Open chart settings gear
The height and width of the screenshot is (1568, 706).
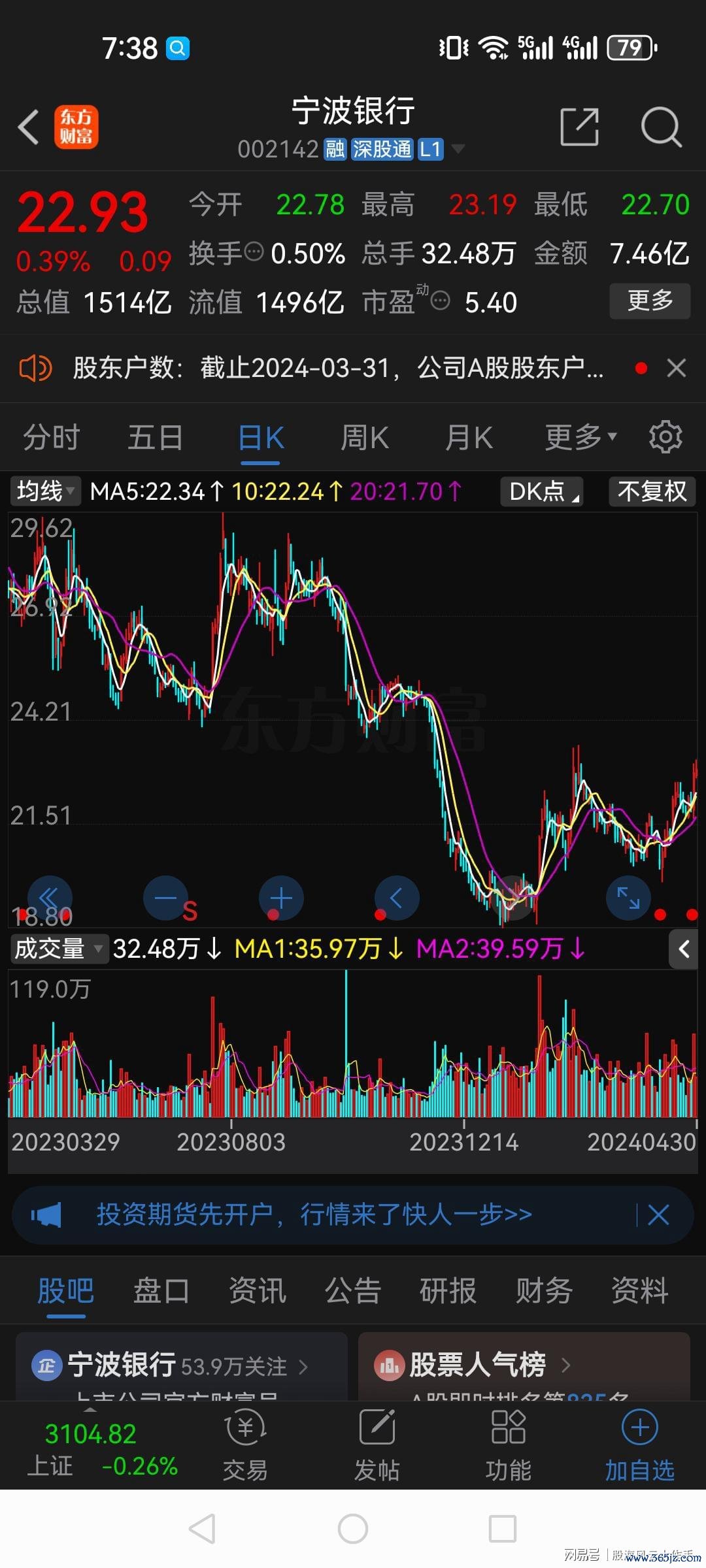pyautogui.click(x=665, y=437)
